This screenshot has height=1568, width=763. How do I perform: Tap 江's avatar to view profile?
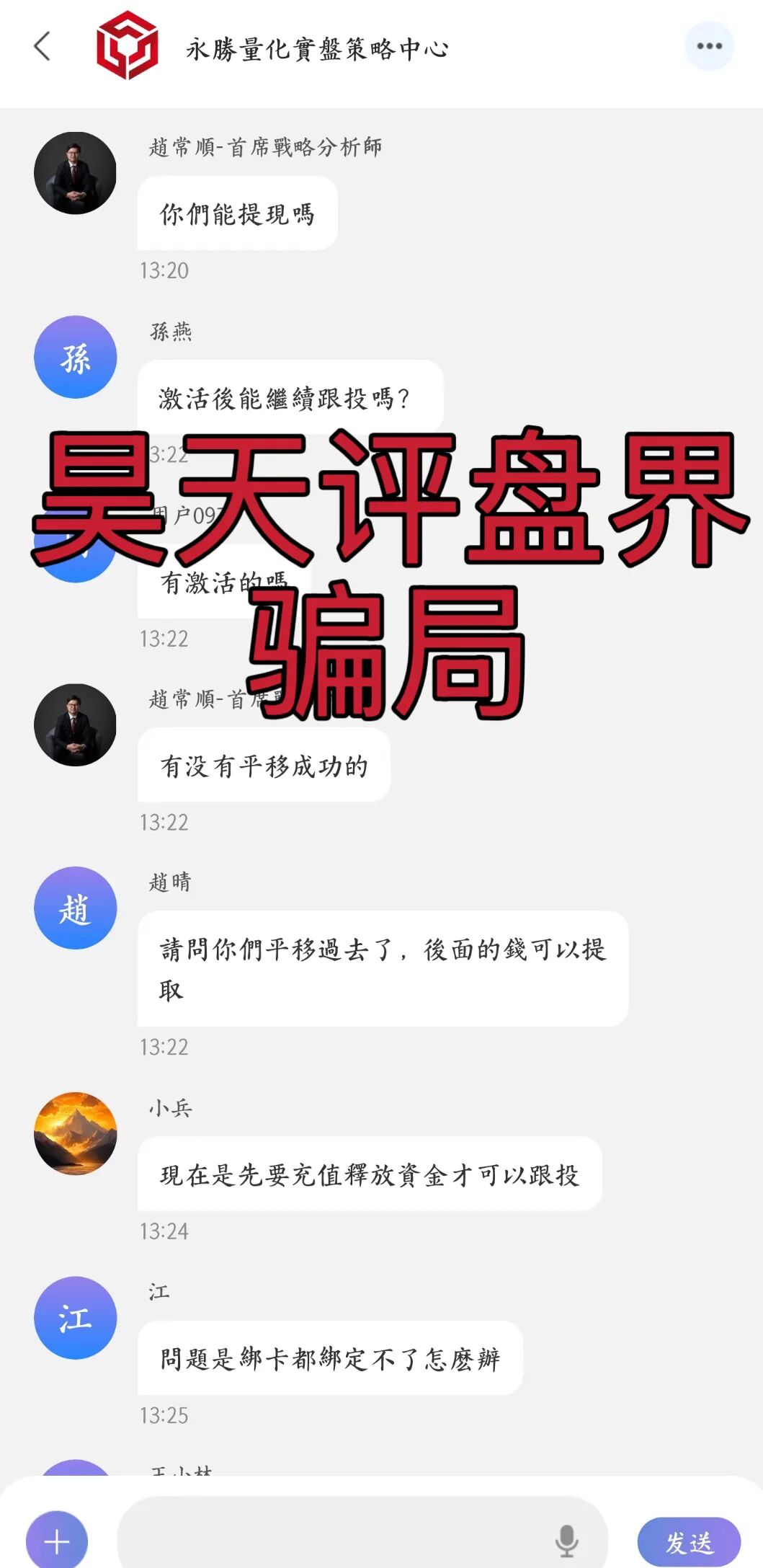[75, 1317]
